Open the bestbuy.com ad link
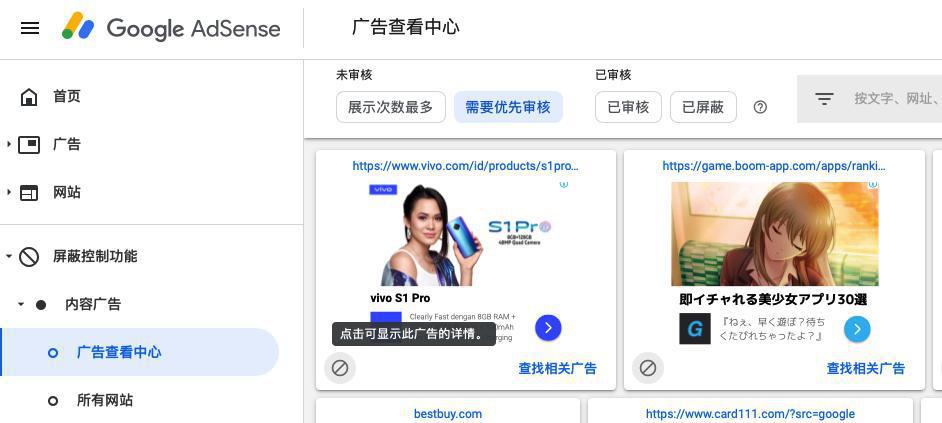The height and width of the screenshot is (423, 942). coord(448,413)
